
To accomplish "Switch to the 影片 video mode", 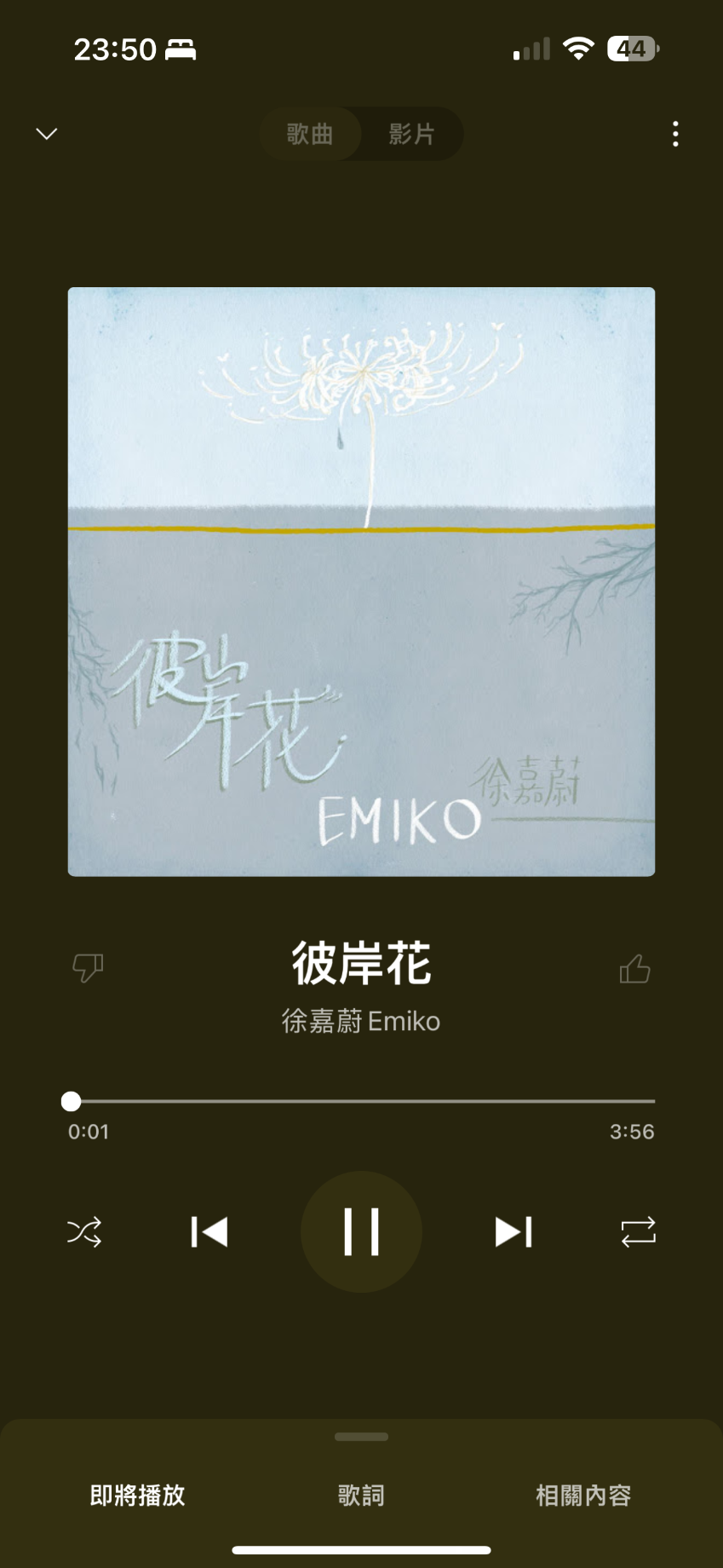I will pos(412,134).
